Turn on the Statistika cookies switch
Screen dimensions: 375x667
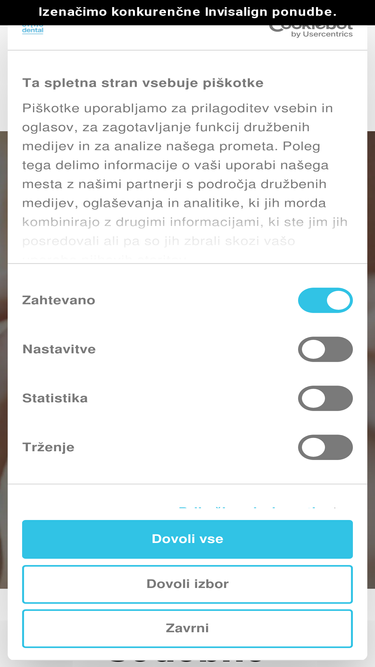pyautogui.click(x=325, y=398)
